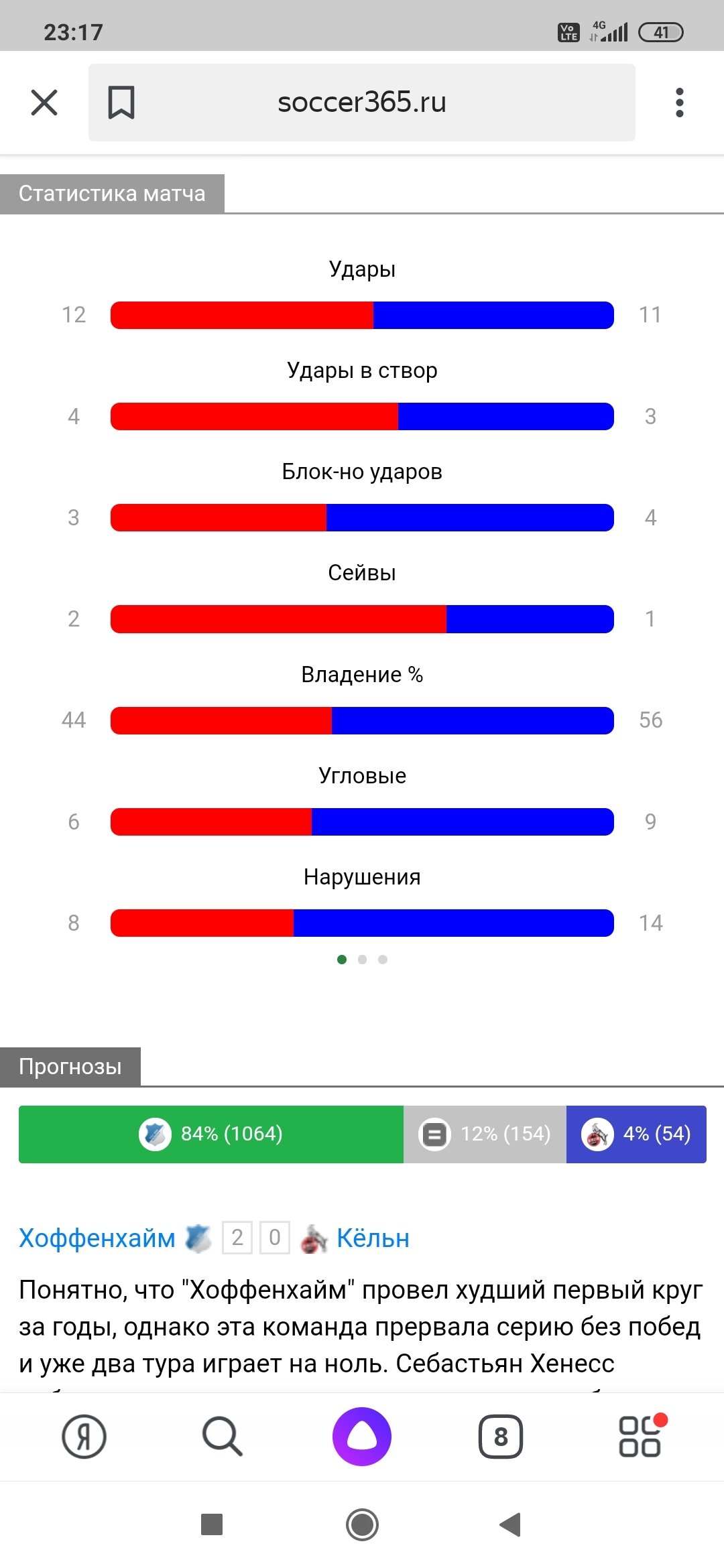The image size is (724, 1568).
Task: Go back using system back button
Action: pos(511,1524)
